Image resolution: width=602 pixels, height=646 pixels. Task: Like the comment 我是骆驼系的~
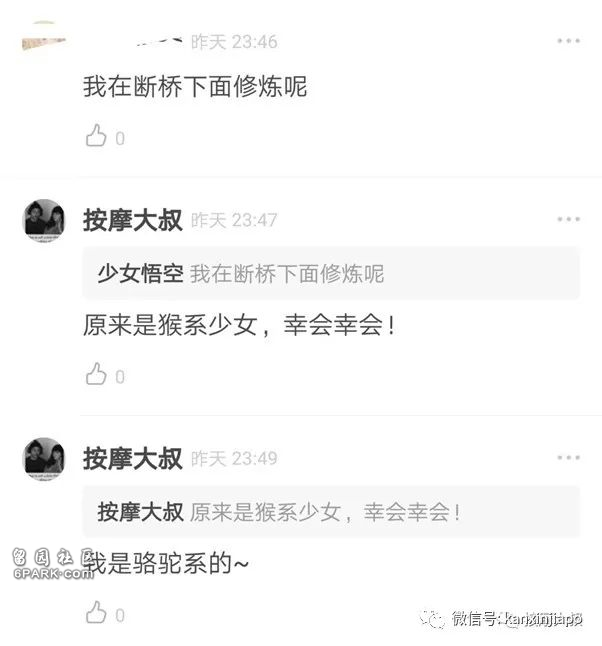point(97,613)
